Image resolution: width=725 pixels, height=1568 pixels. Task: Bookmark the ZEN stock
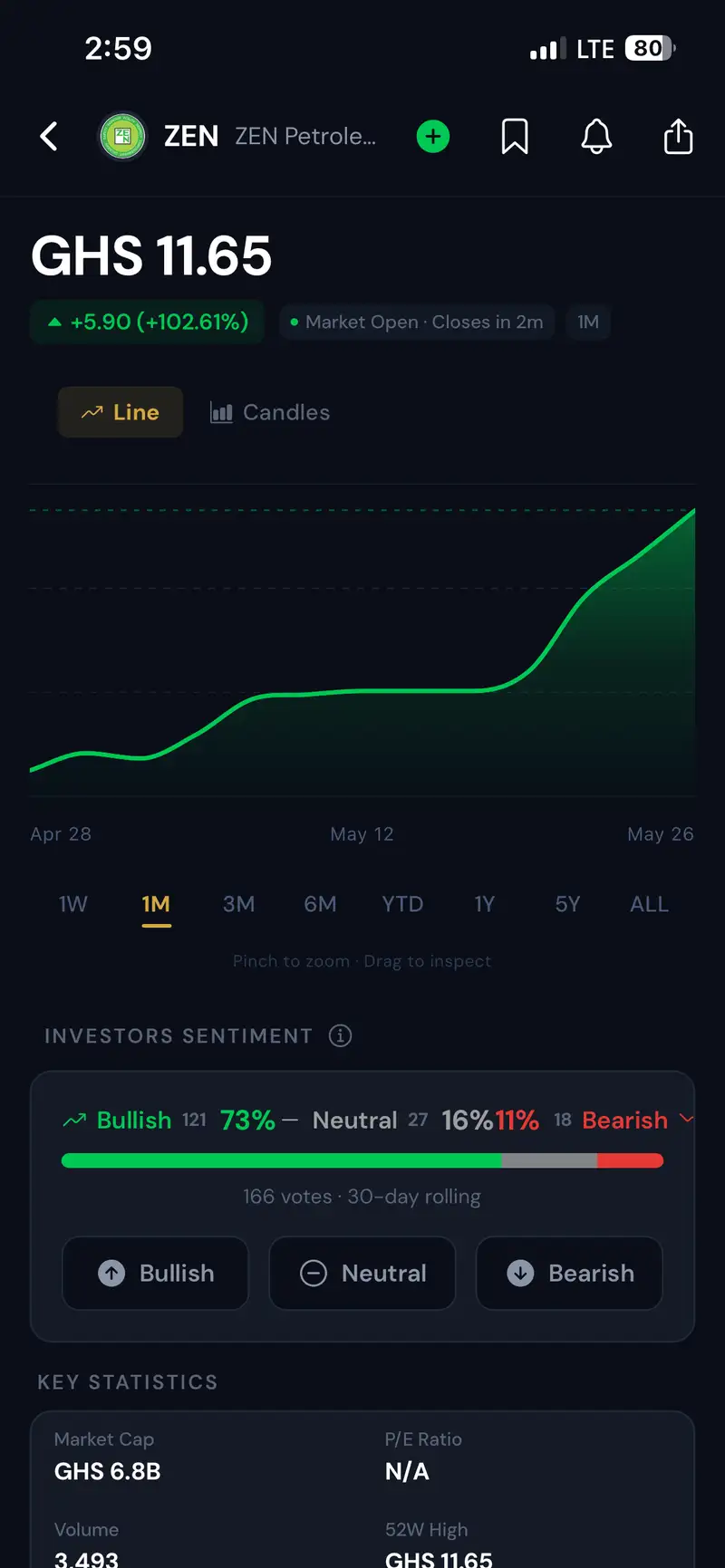tap(515, 137)
